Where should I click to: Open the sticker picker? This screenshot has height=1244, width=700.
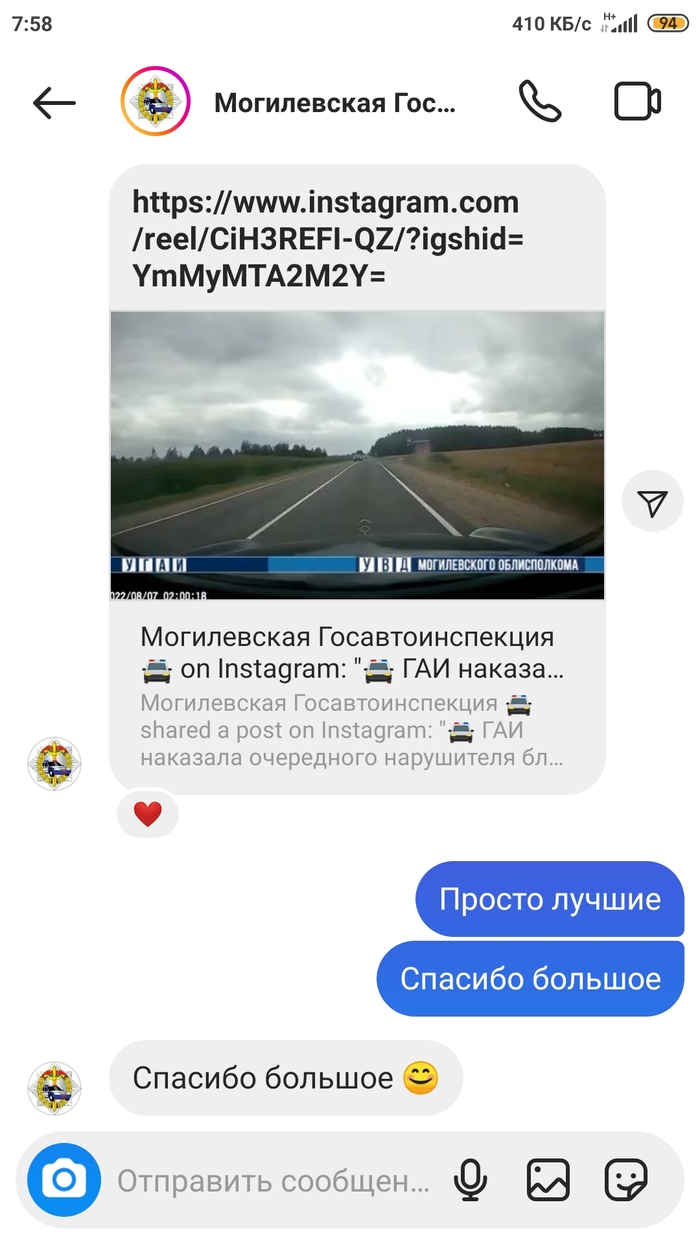coord(626,1180)
